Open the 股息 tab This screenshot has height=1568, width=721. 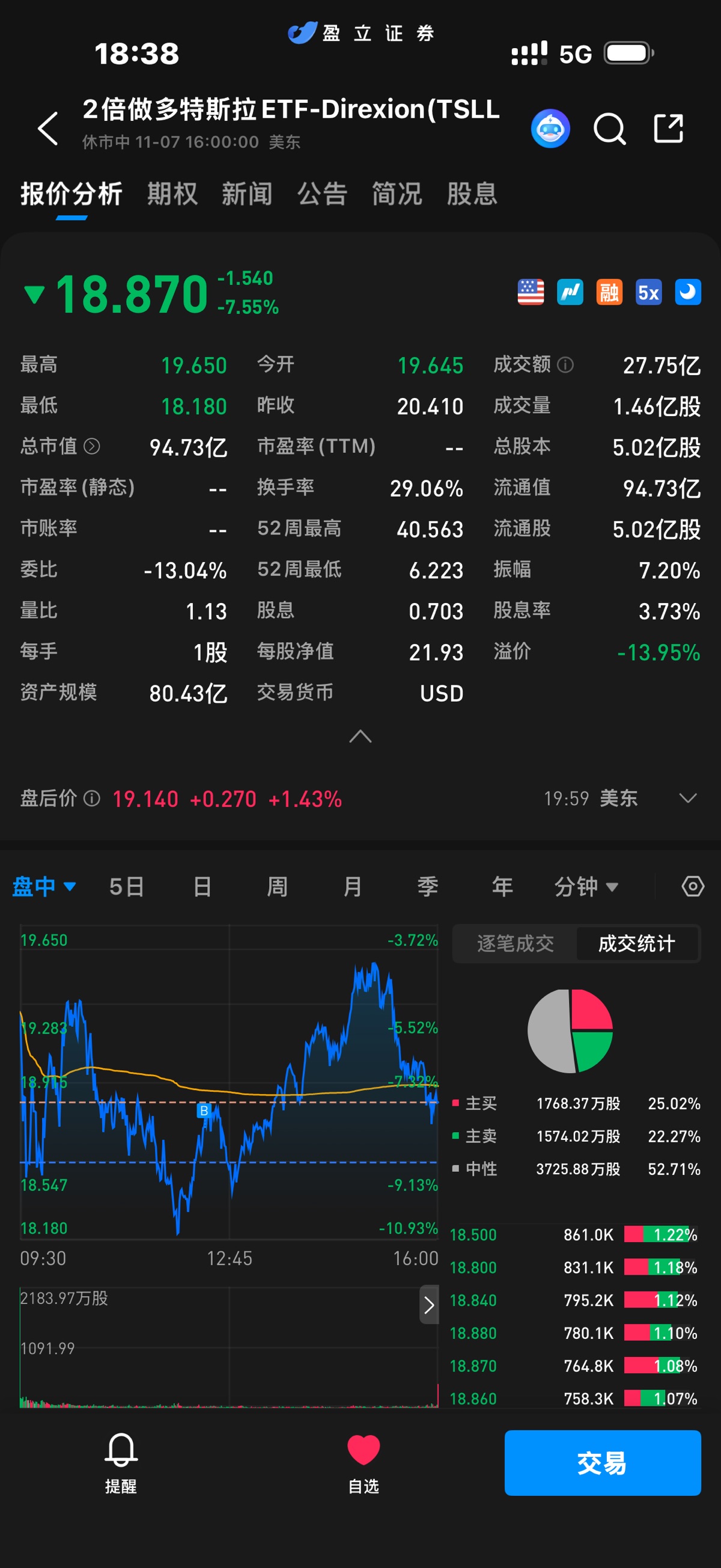tap(472, 194)
